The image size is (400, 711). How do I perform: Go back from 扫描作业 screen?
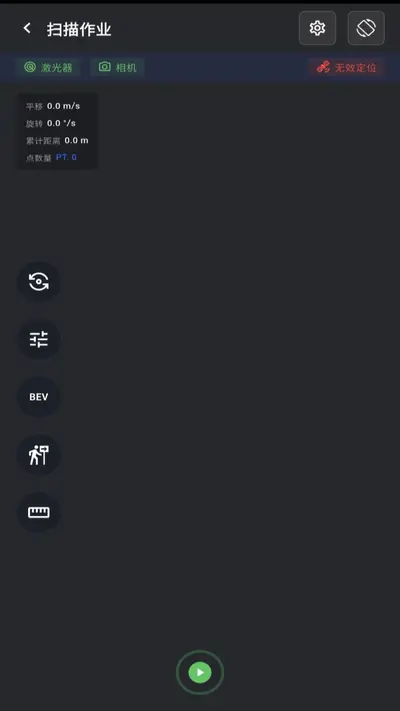27,28
